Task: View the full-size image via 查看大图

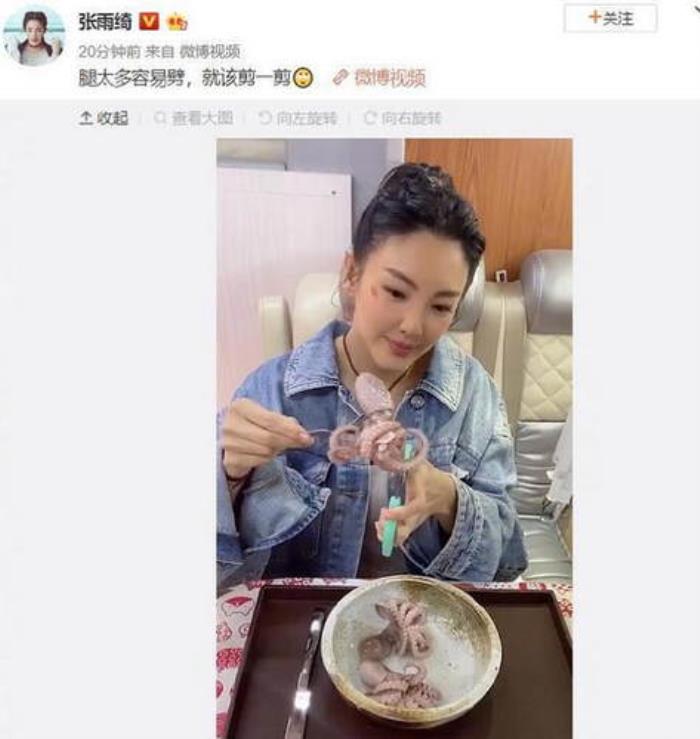Action: pyautogui.click(x=193, y=118)
